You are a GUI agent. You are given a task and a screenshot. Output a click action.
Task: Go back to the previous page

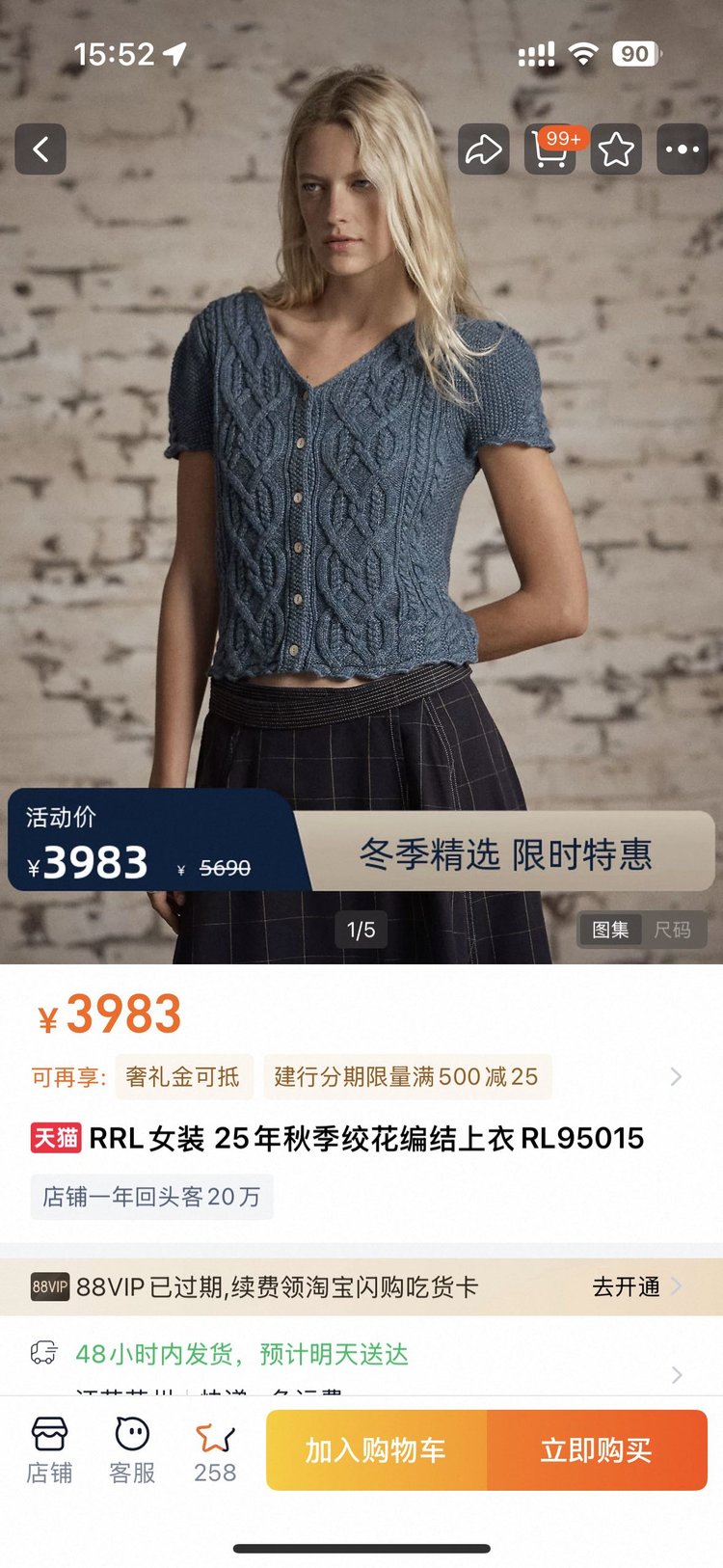click(x=40, y=149)
